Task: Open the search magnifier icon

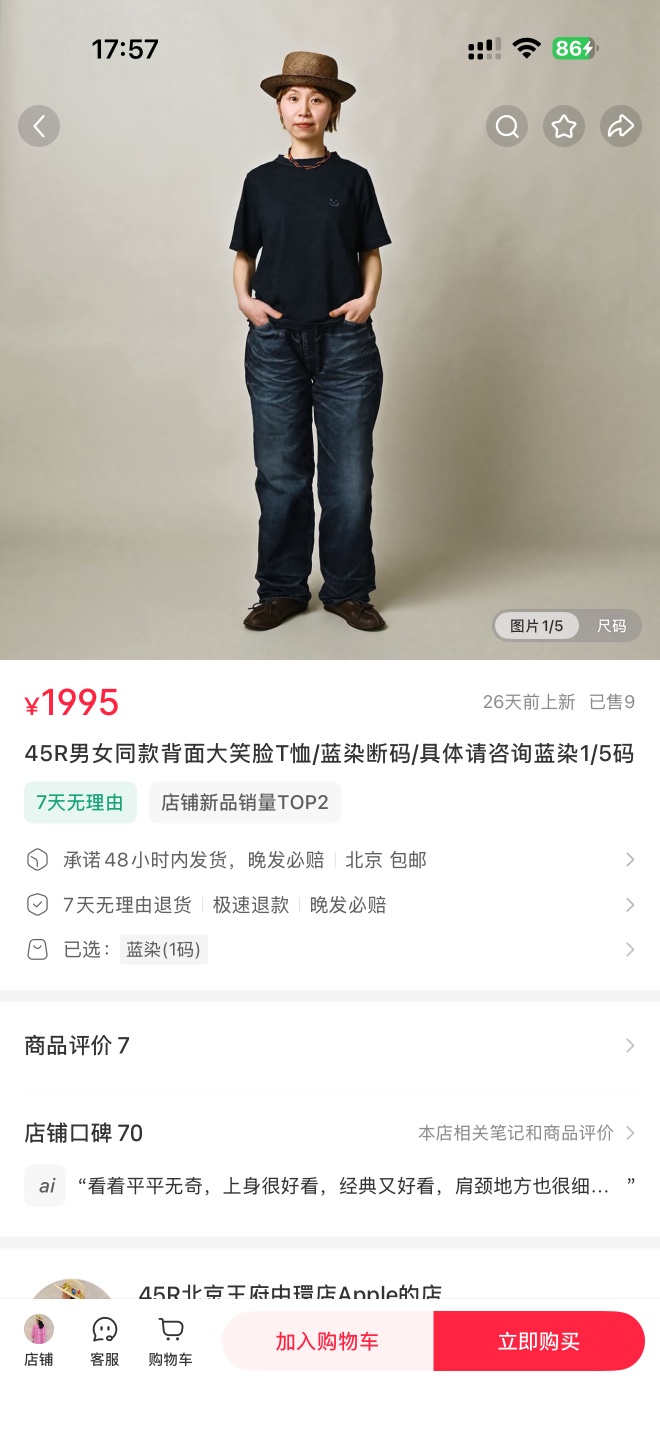Action: (x=507, y=126)
